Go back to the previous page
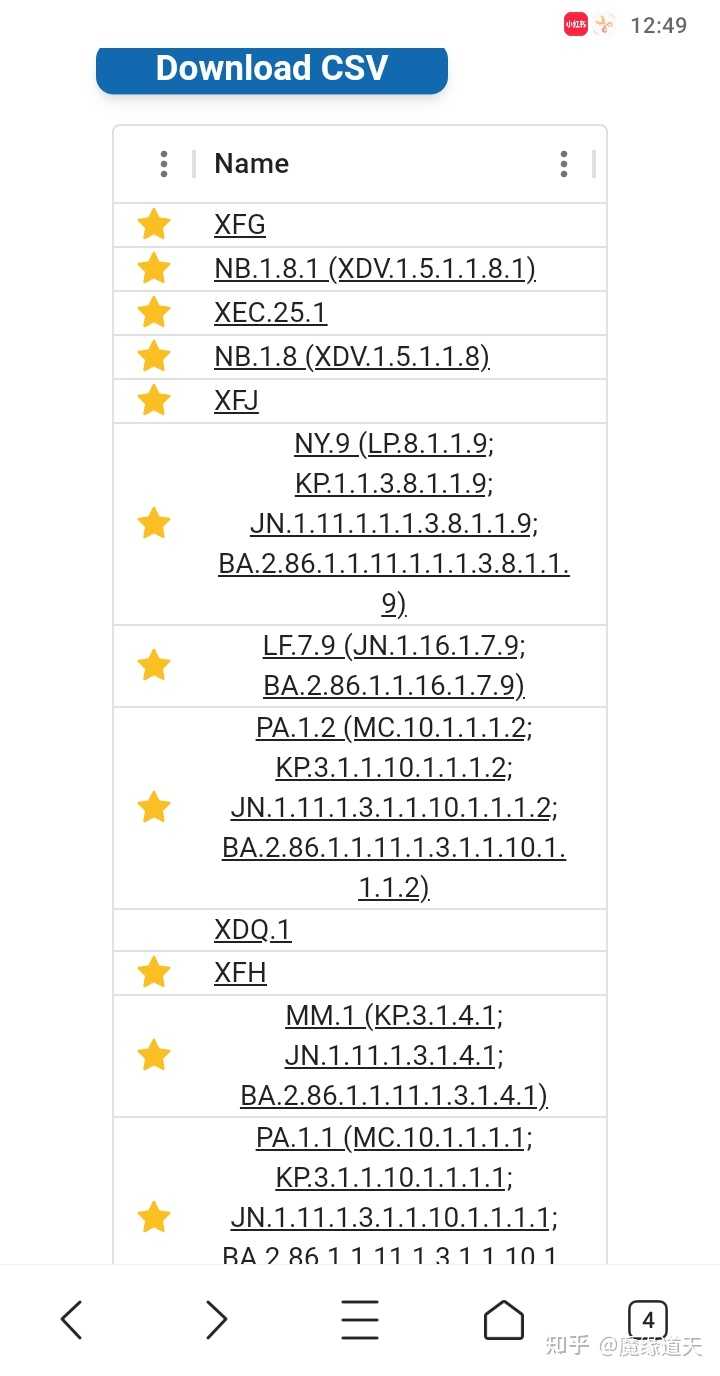This screenshot has height=1376, width=720. point(72,1320)
